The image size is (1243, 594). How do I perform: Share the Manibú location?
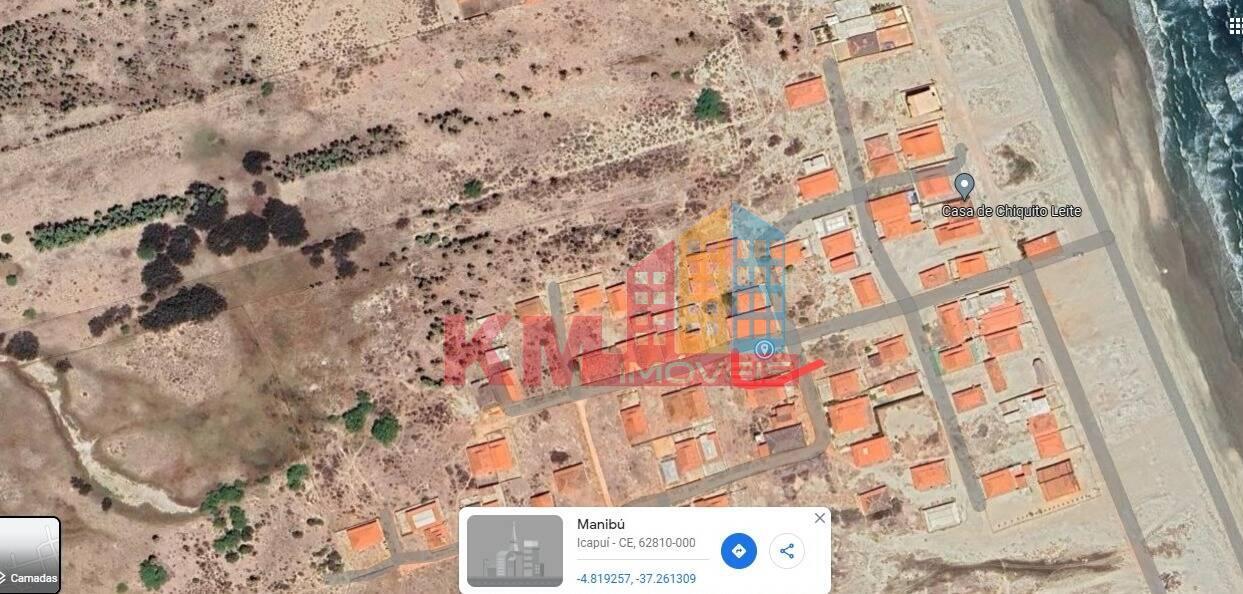pyautogui.click(x=787, y=551)
